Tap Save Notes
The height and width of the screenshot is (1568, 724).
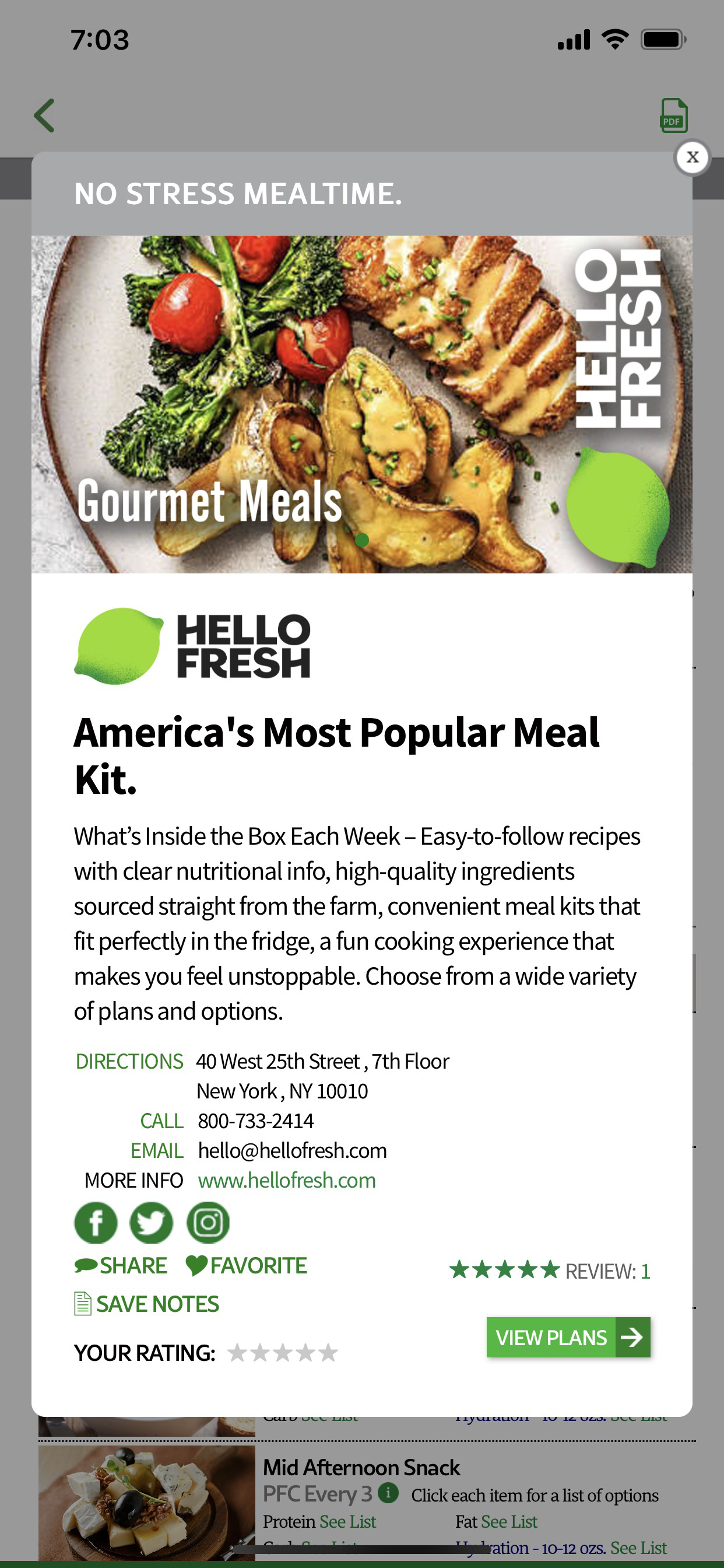(x=147, y=1304)
